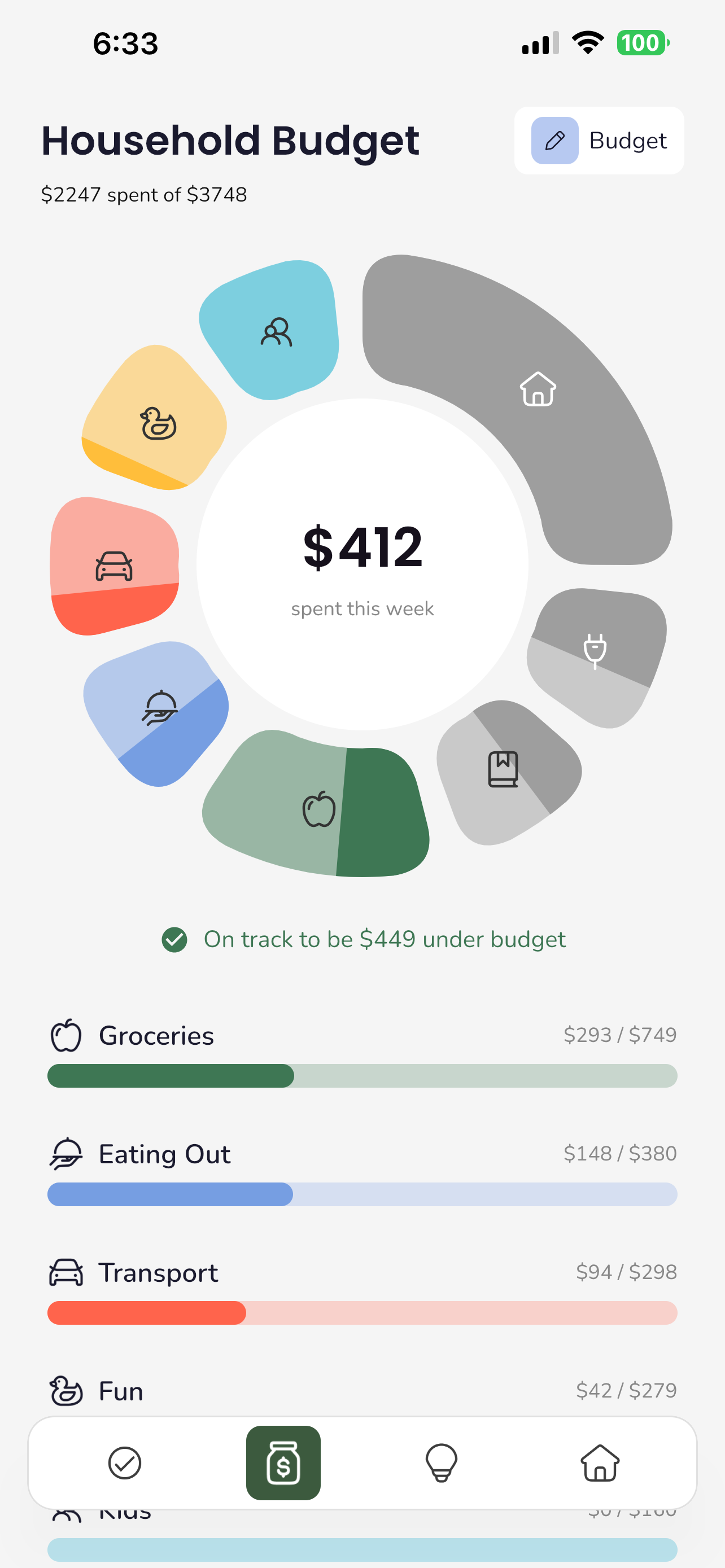Image resolution: width=725 pixels, height=1568 pixels.
Task: Tap the Budget edit button
Action: 599,141
